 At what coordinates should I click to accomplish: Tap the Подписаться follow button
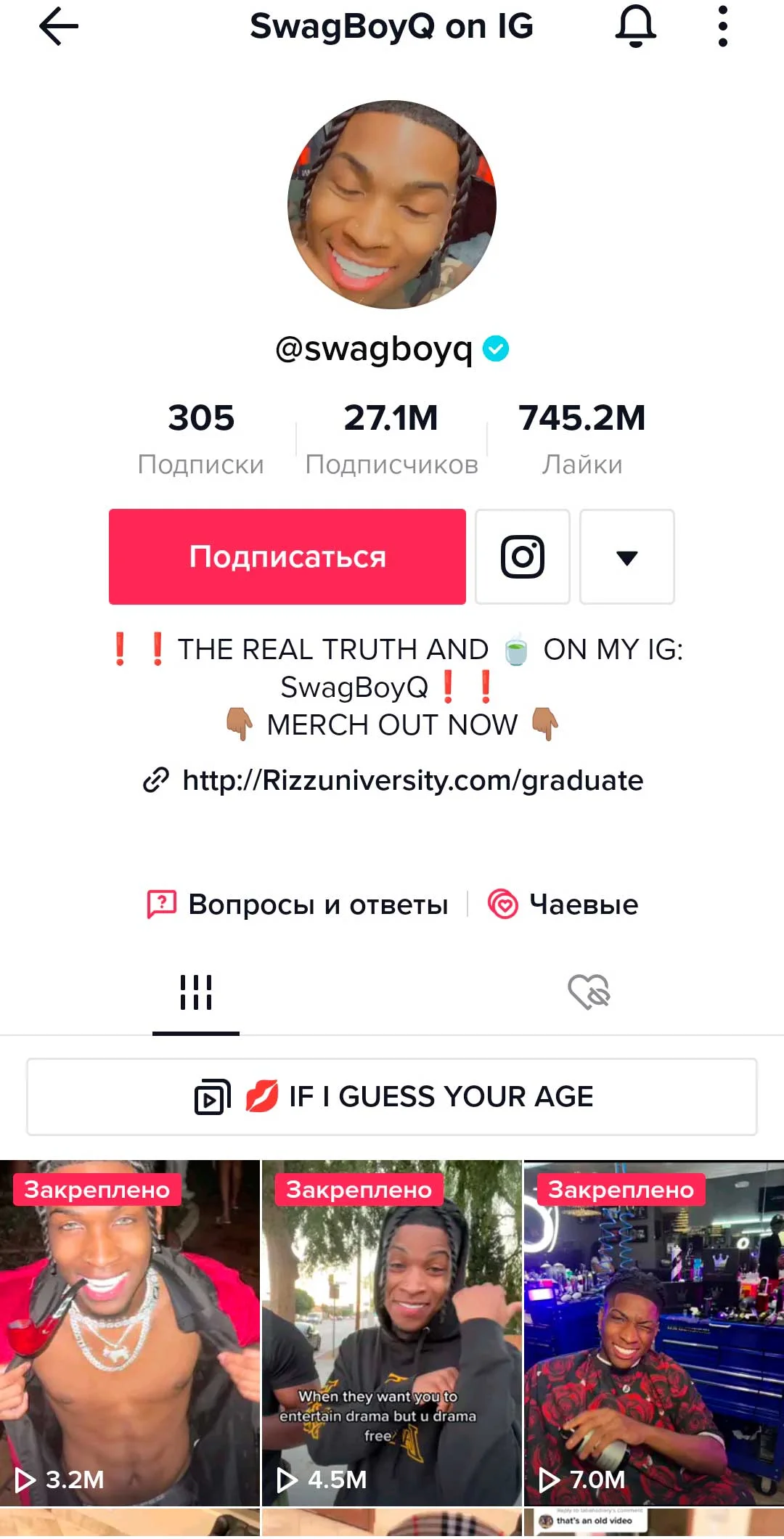pos(287,557)
